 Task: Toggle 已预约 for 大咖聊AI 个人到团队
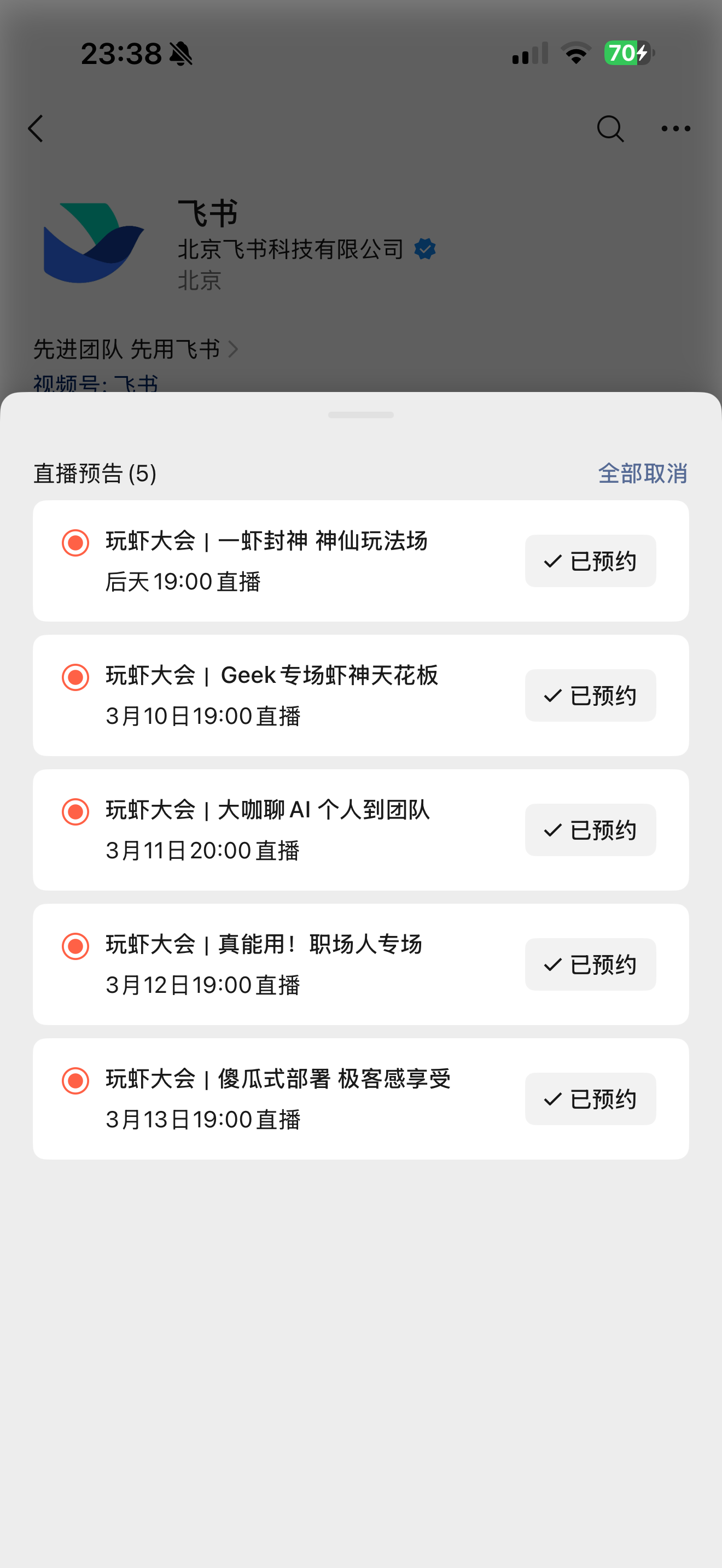591,830
